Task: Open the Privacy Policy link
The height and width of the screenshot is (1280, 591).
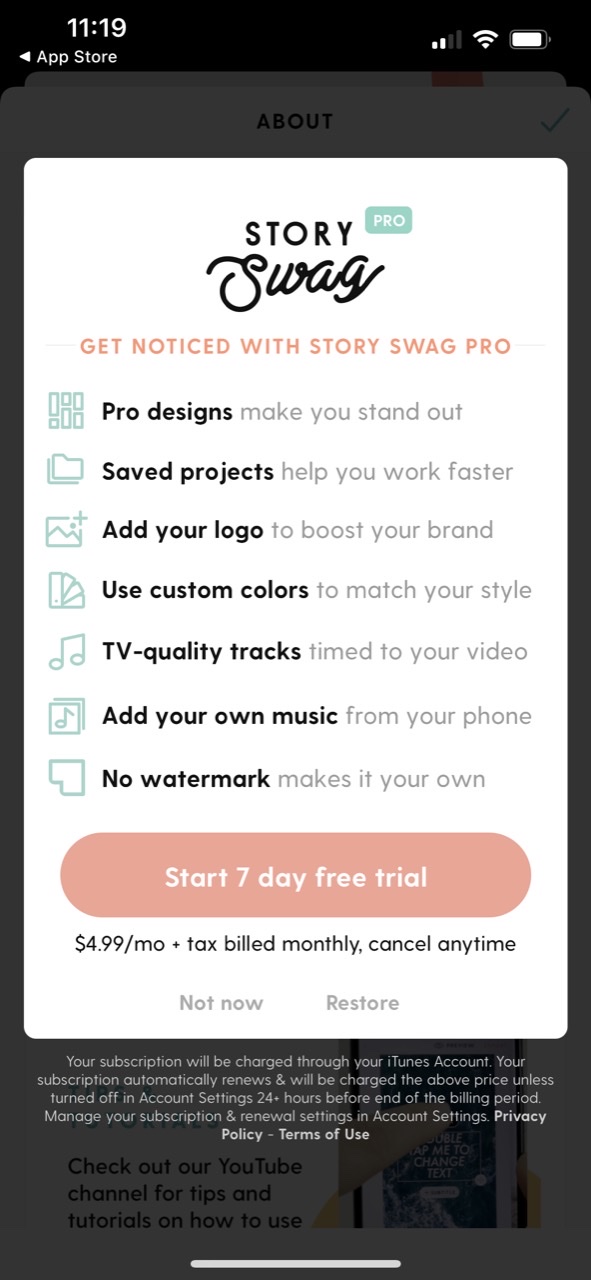Action: tap(384, 1125)
